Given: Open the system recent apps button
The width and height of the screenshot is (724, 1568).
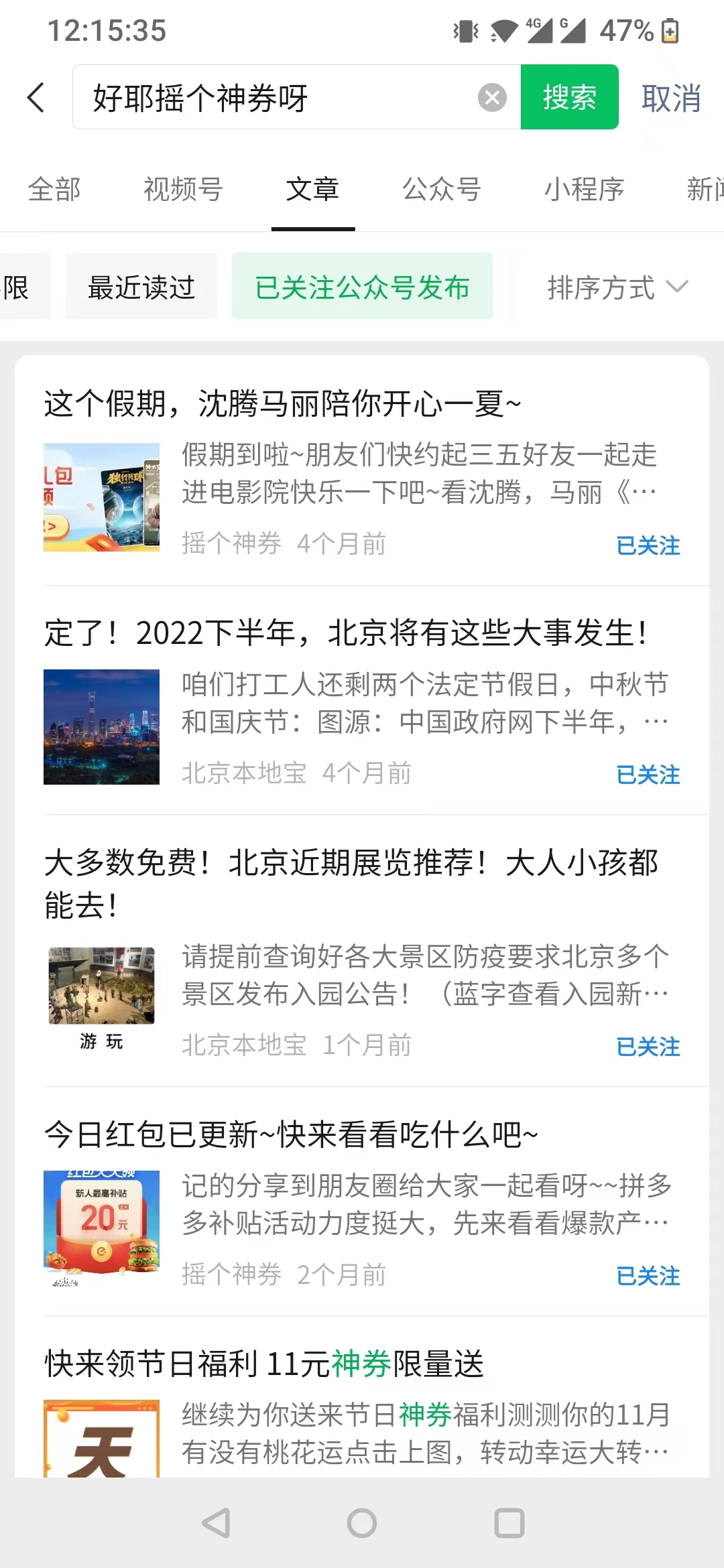Looking at the screenshot, I should click(x=509, y=1524).
